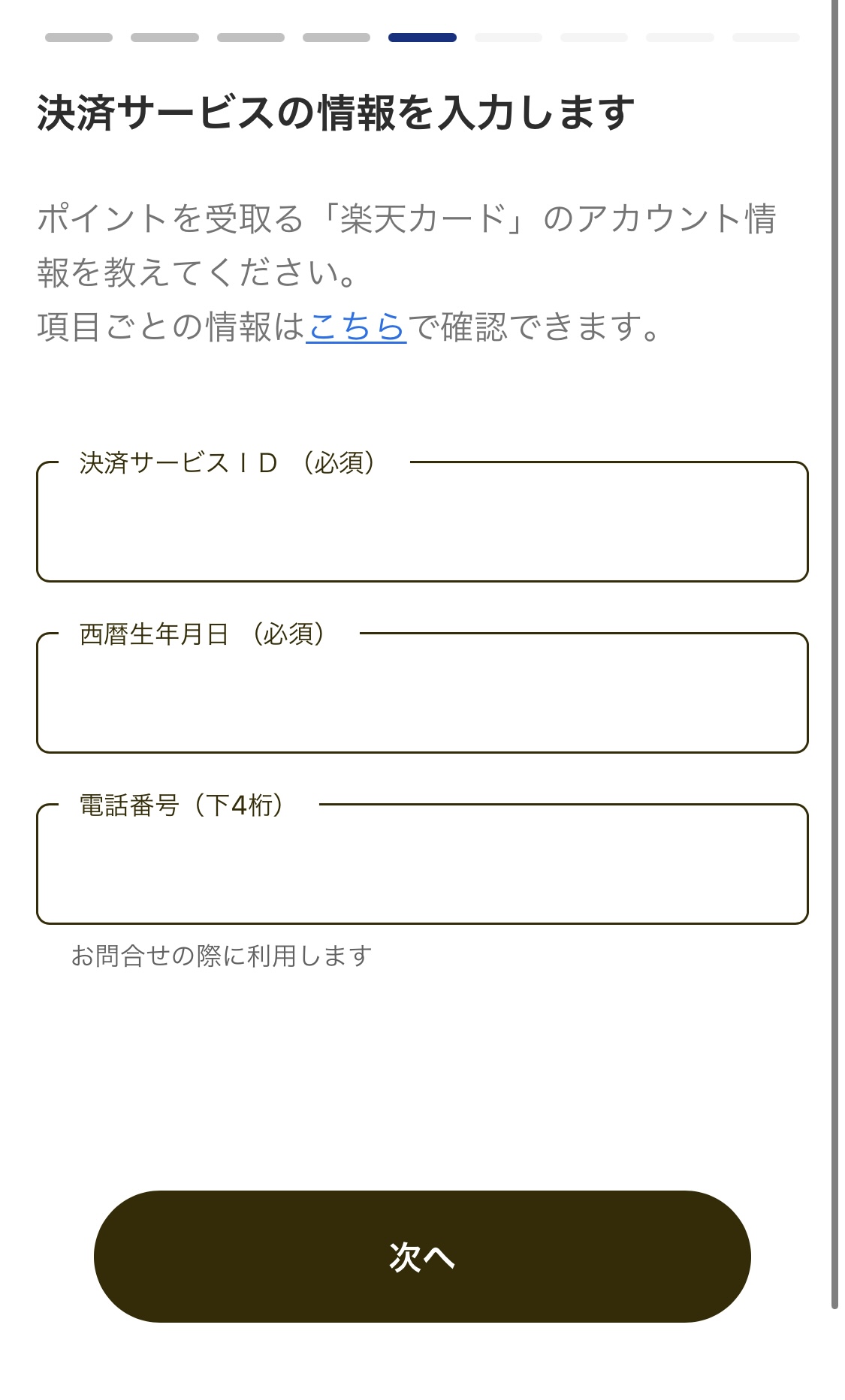The image size is (845, 1400).
Task: Select the 電話番号(下4桁) field
Action: point(422,864)
